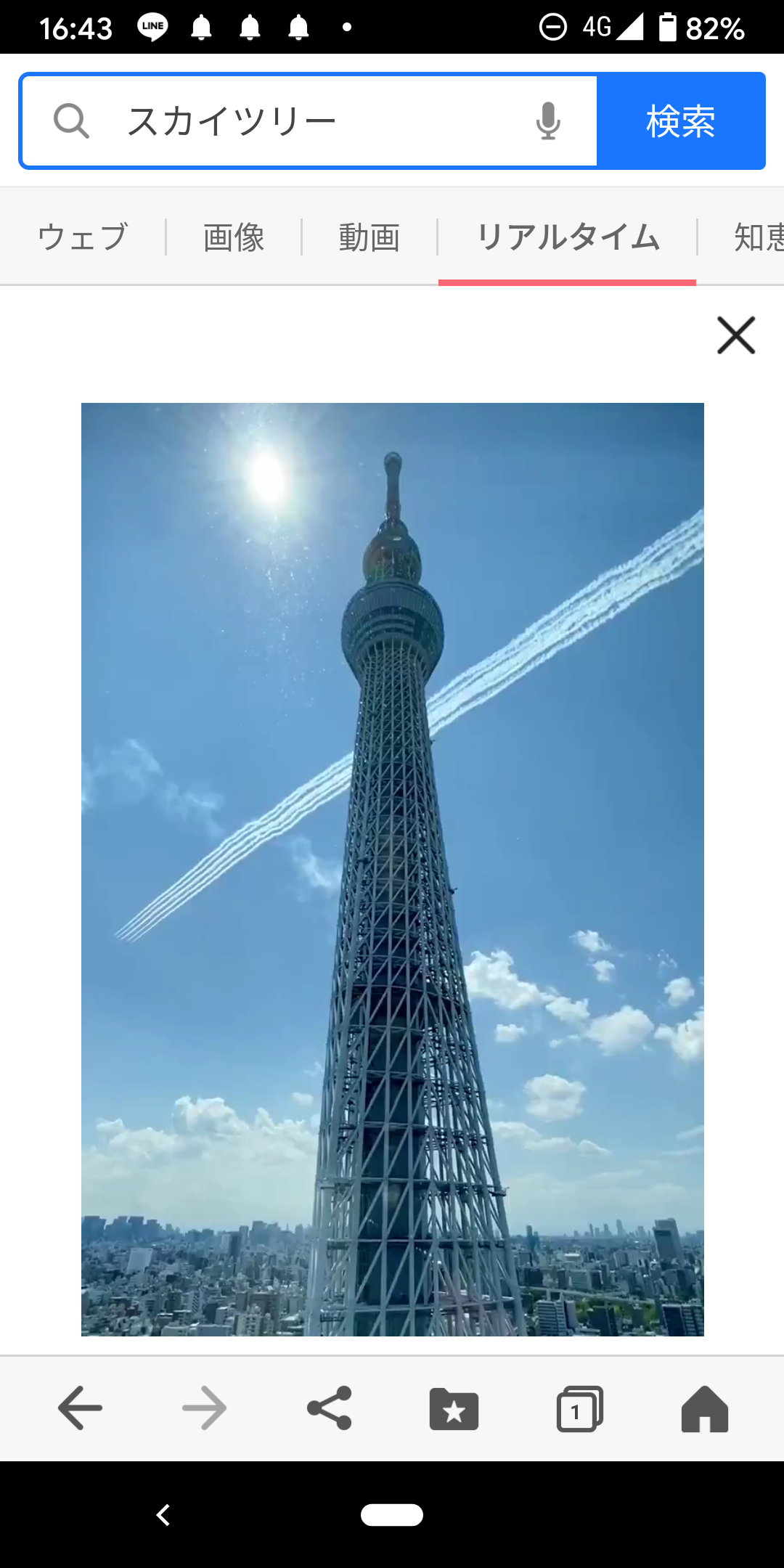The width and height of the screenshot is (784, 1568).
Task: Start voice search with the microphone
Action: pos(548,121)
